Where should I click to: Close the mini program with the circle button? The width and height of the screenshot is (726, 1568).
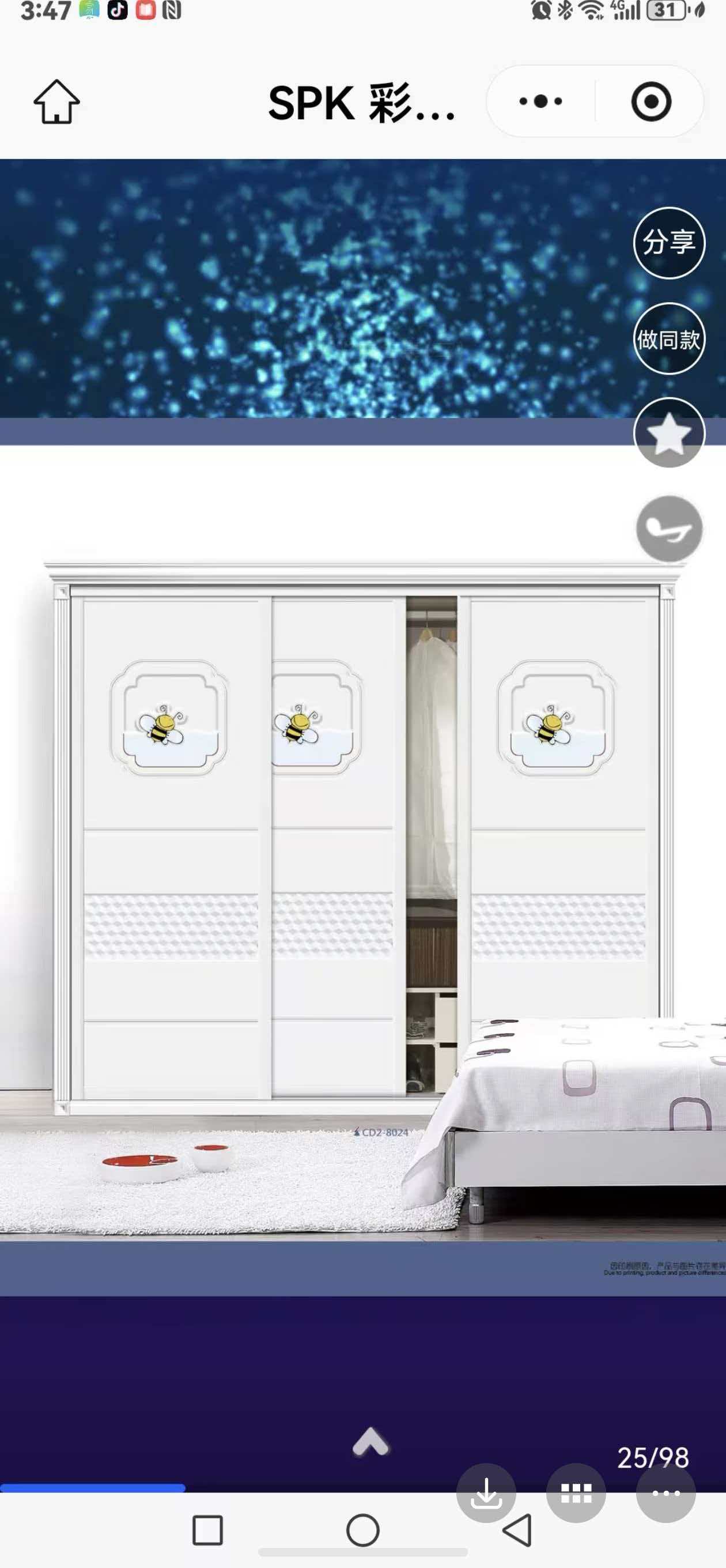coord(651,101)
